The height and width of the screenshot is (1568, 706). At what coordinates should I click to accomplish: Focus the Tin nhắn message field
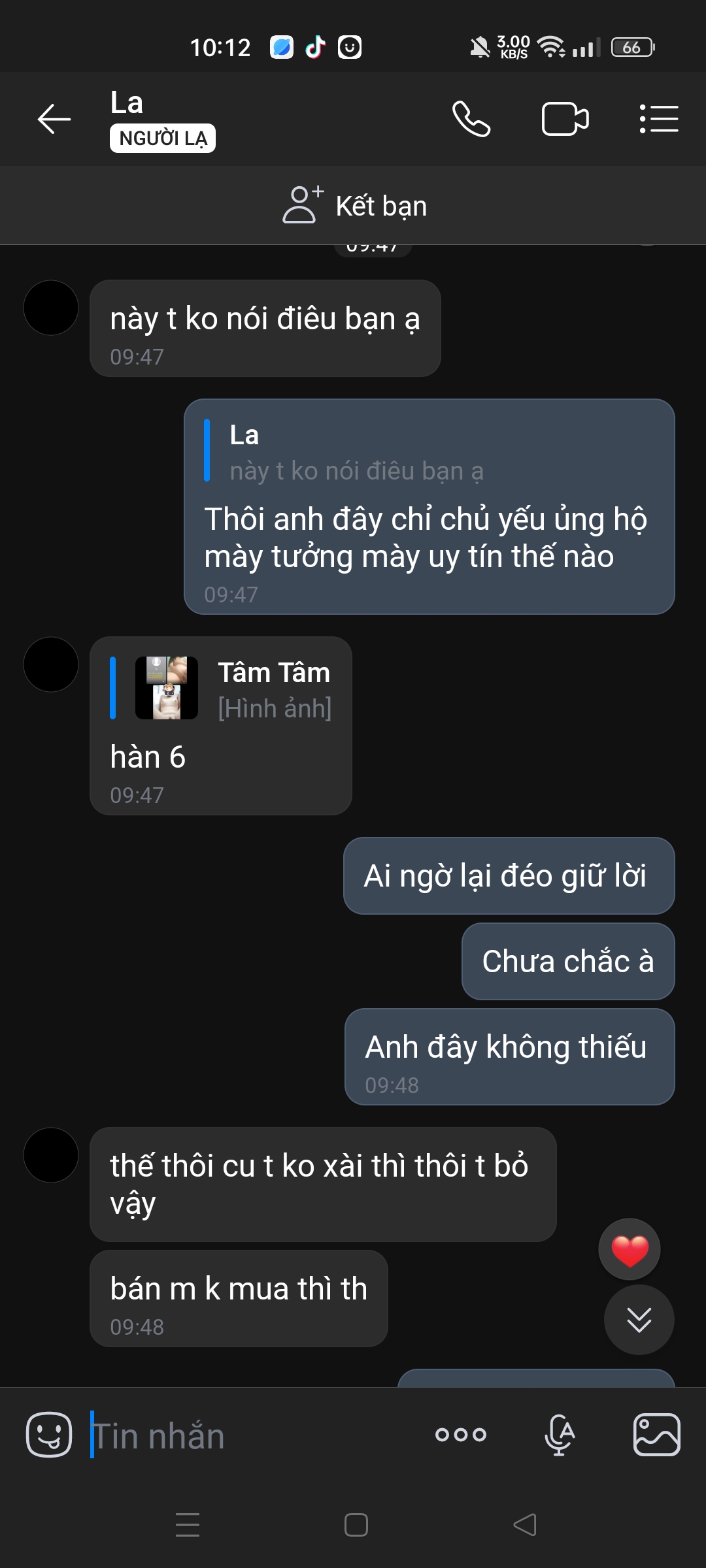point(255,1436)
